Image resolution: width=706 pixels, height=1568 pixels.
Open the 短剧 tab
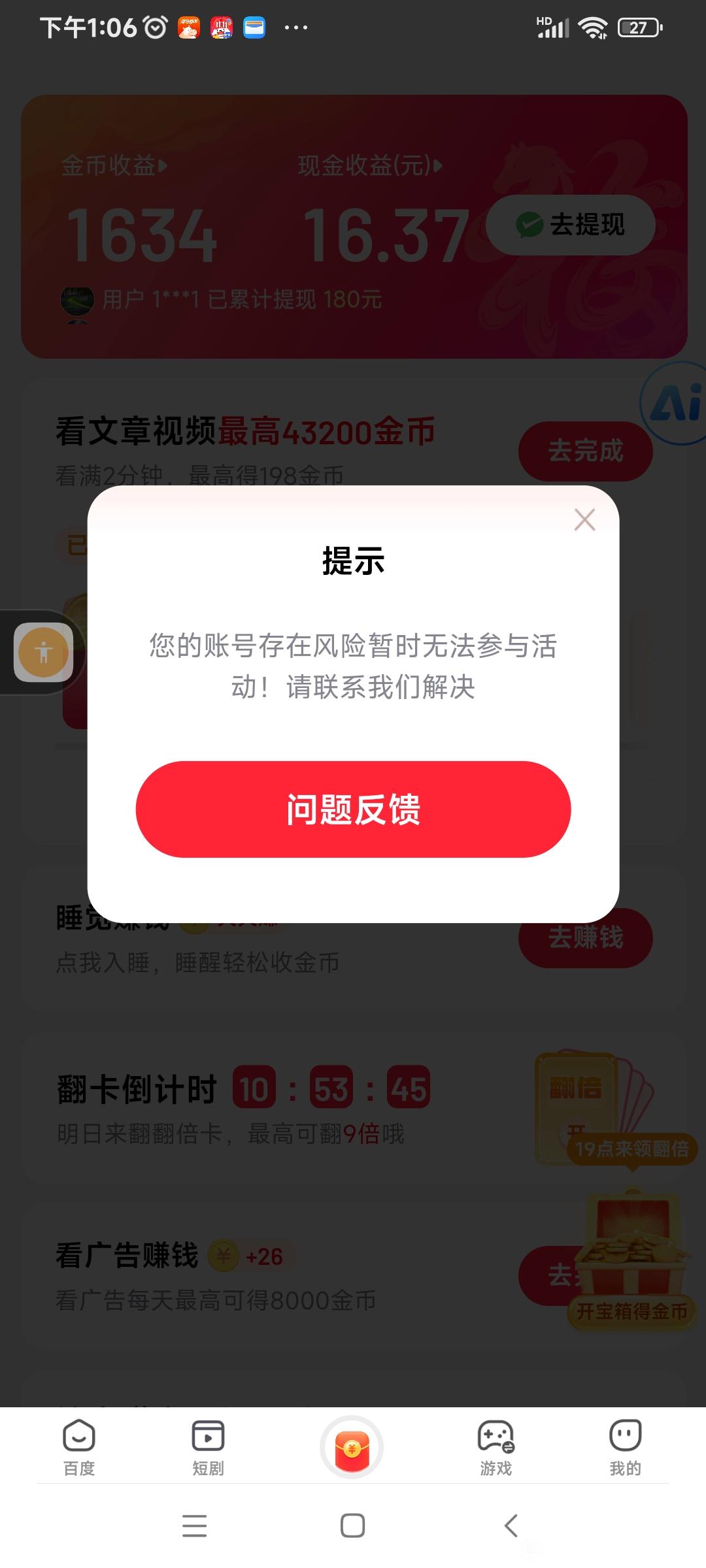coord(208,1446)
